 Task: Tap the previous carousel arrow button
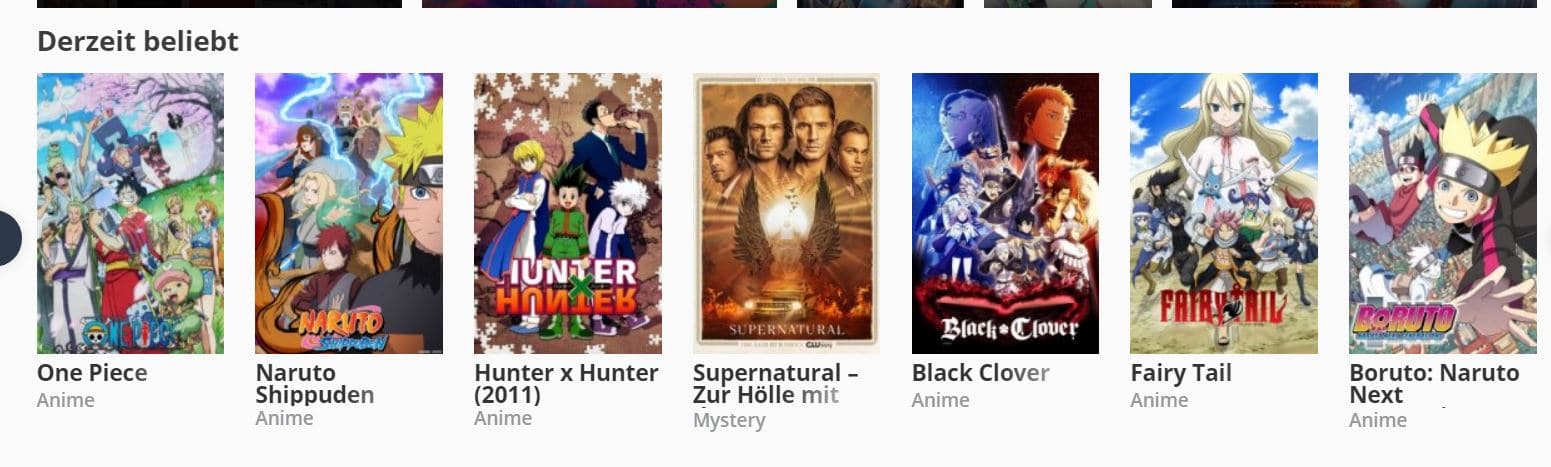[x=8, y=238]
